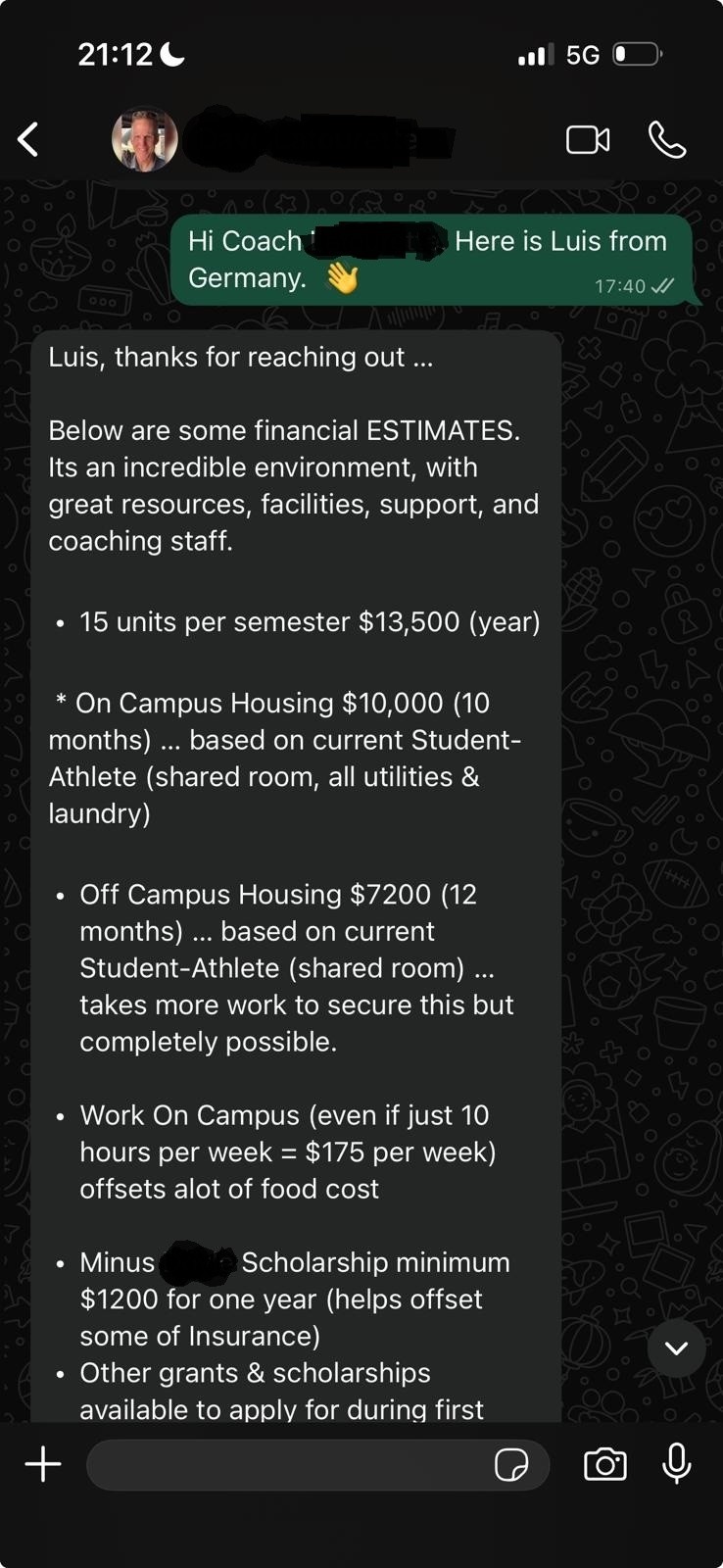Open the coach's contact profile picture
Screen dimensions: 723x1568
tap(145, 139)
